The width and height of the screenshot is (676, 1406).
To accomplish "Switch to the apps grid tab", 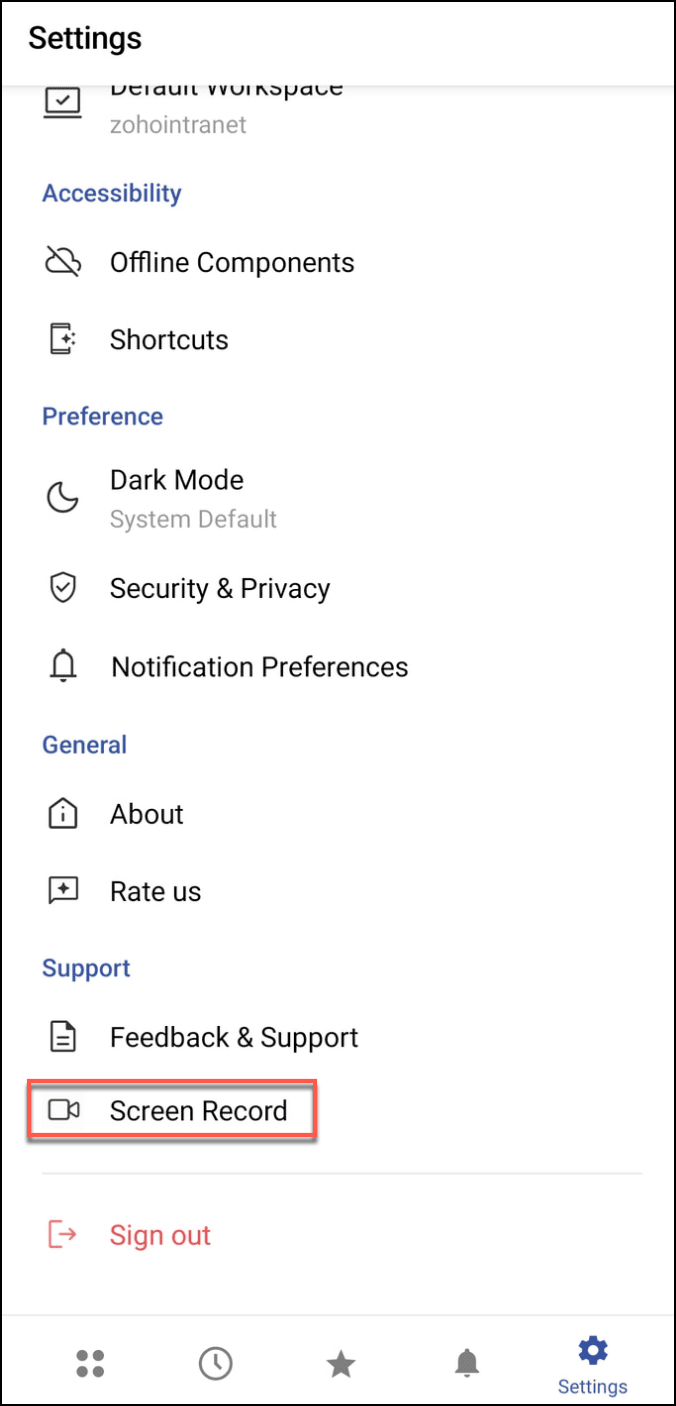I will click(90, 1362).
